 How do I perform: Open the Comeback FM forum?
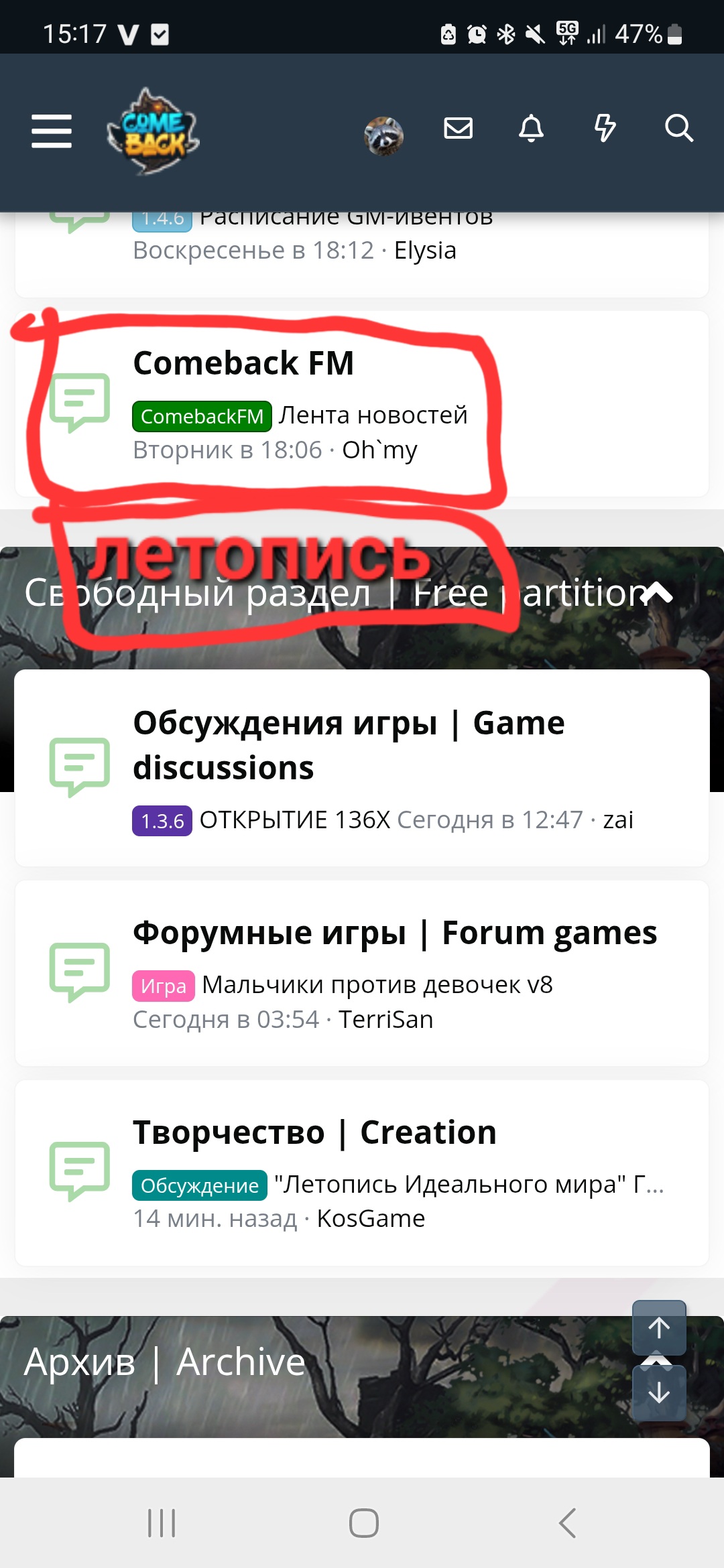point(243,363)
